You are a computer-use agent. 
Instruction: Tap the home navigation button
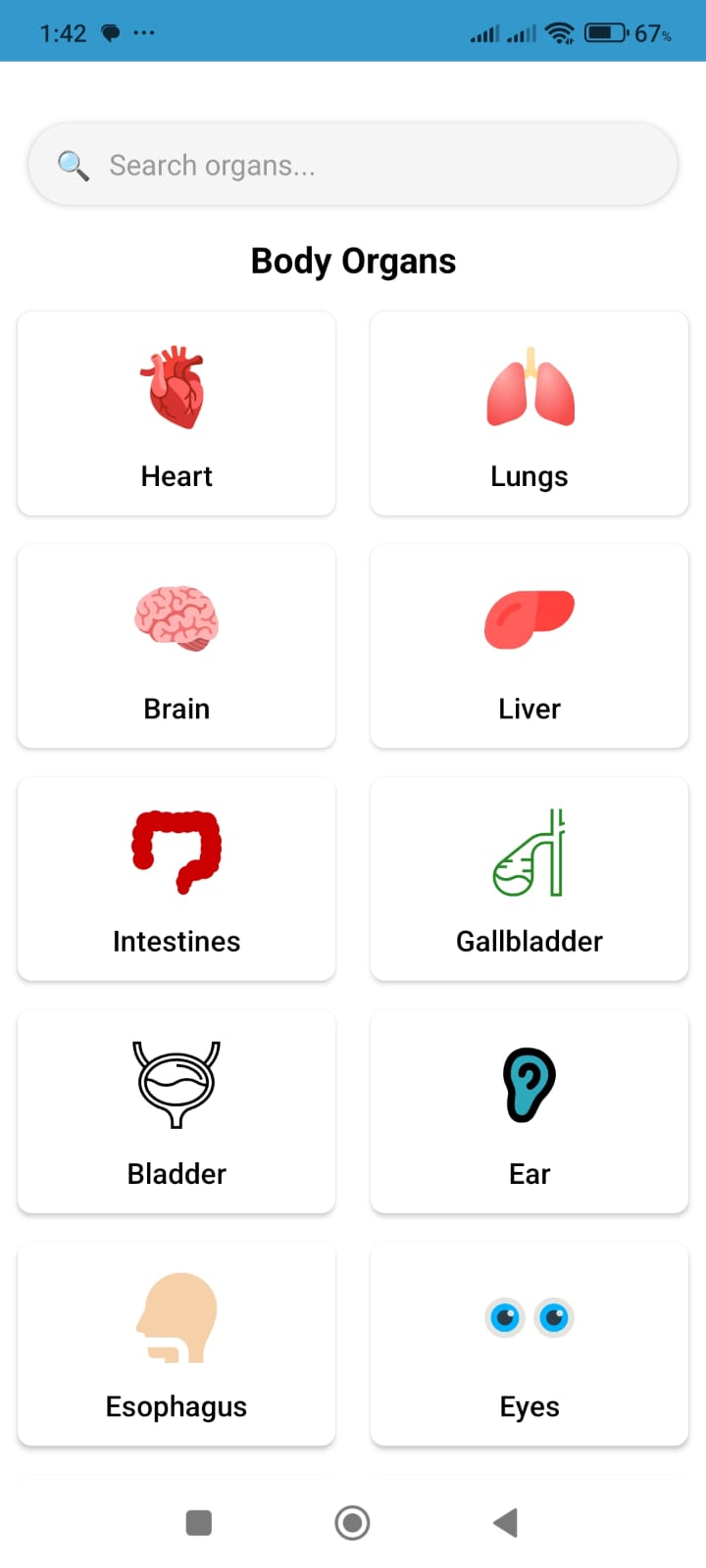coord(352,1522)
